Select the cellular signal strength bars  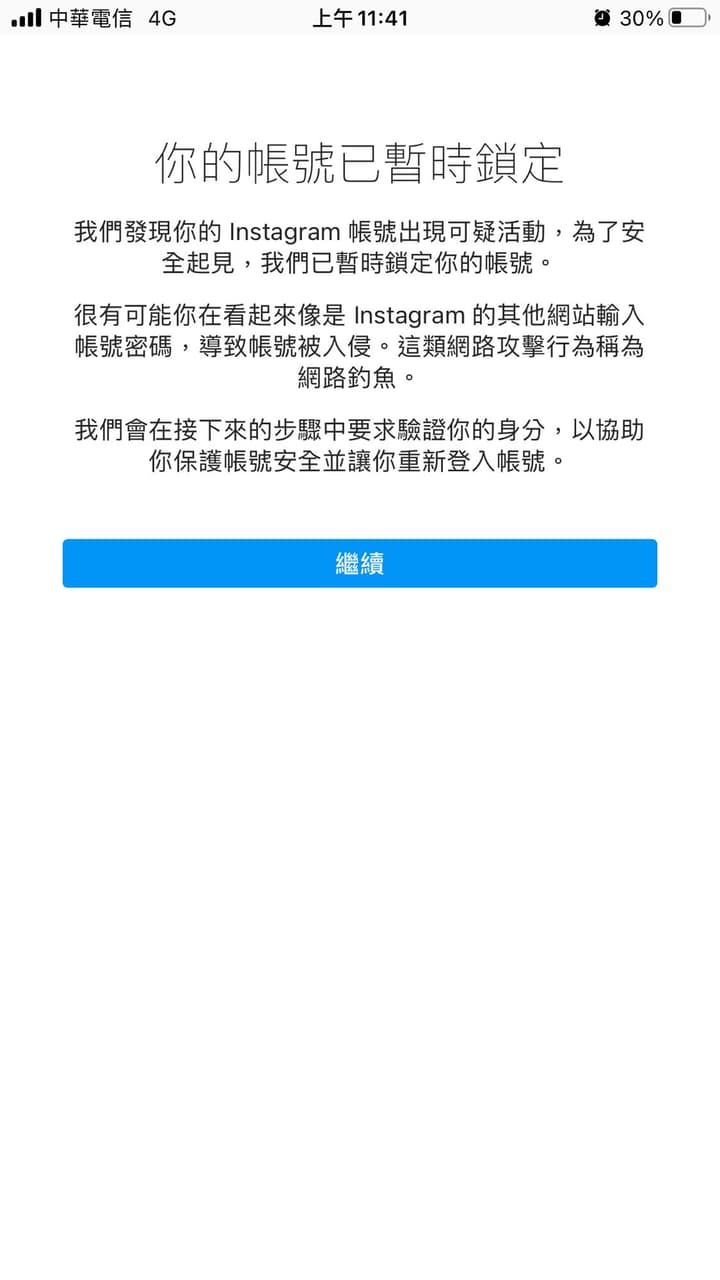[x=25, y=17]
